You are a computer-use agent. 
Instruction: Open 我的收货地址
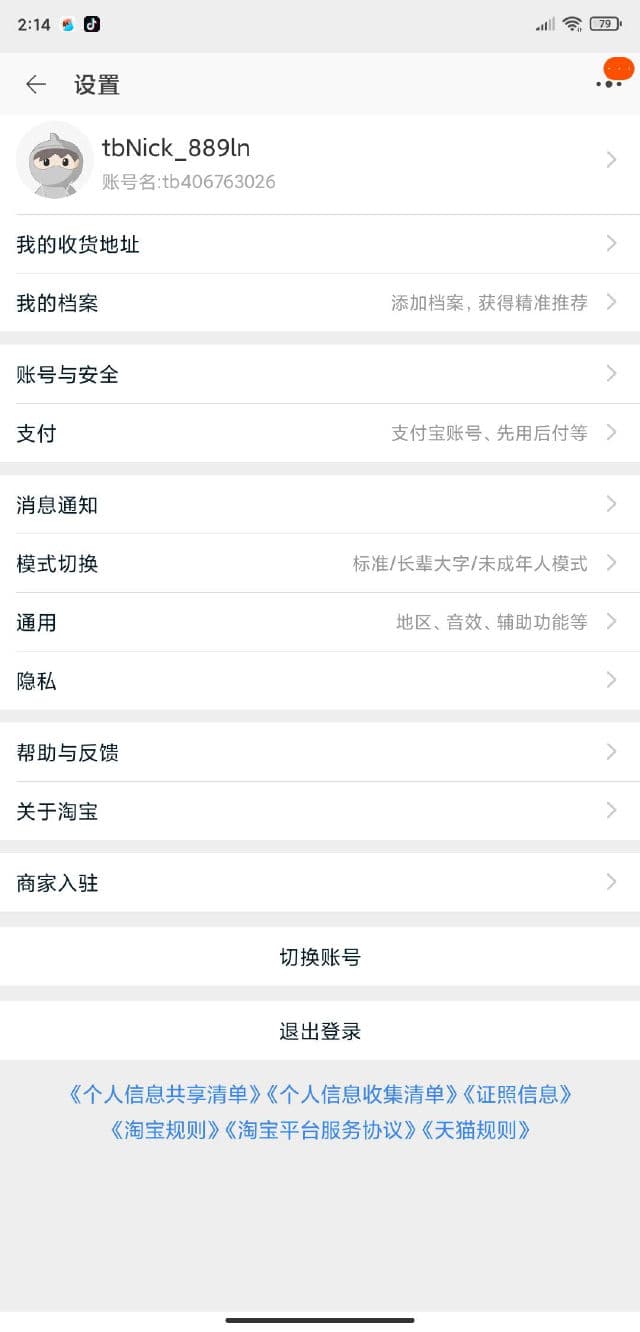(x=320, y=244)
